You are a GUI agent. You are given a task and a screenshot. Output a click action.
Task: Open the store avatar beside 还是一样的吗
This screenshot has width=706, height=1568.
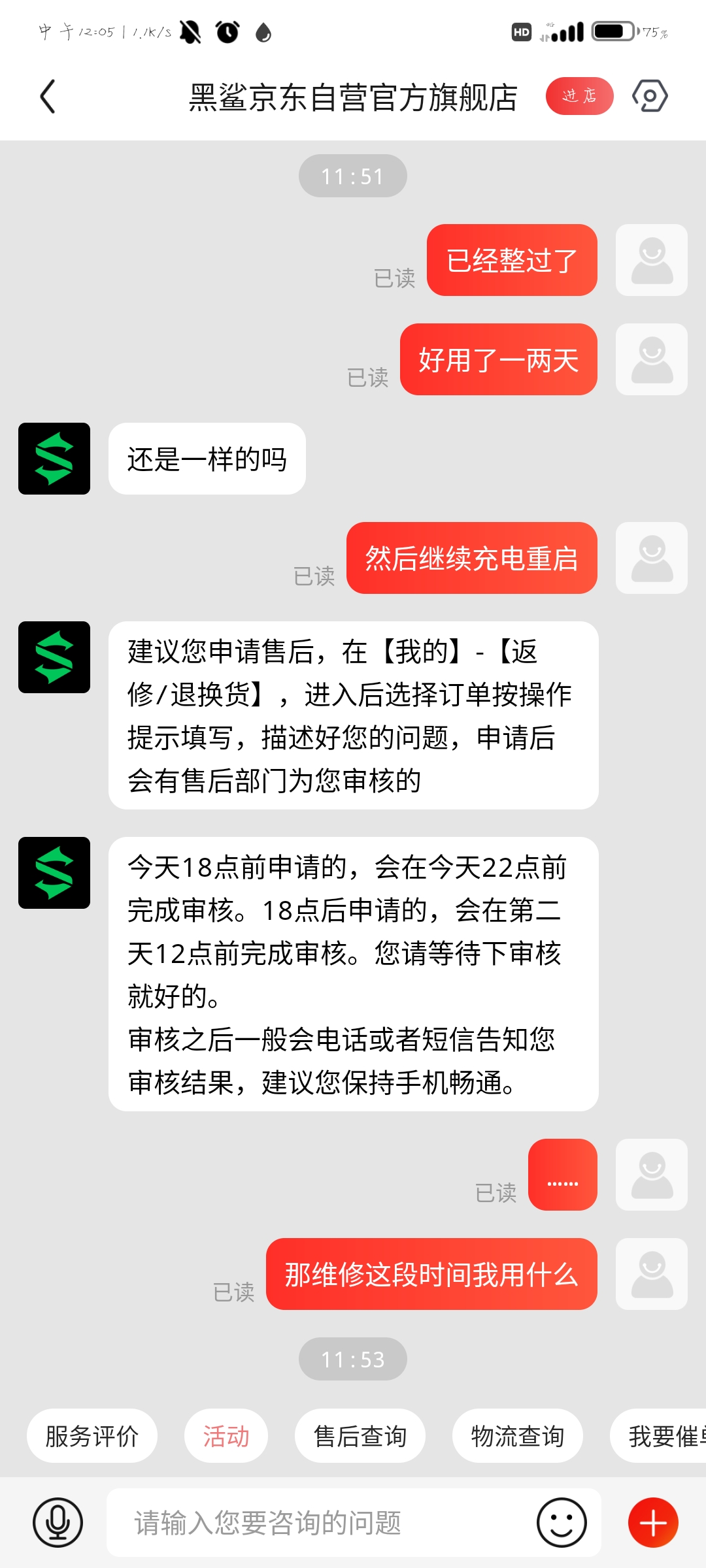point(54,459)
